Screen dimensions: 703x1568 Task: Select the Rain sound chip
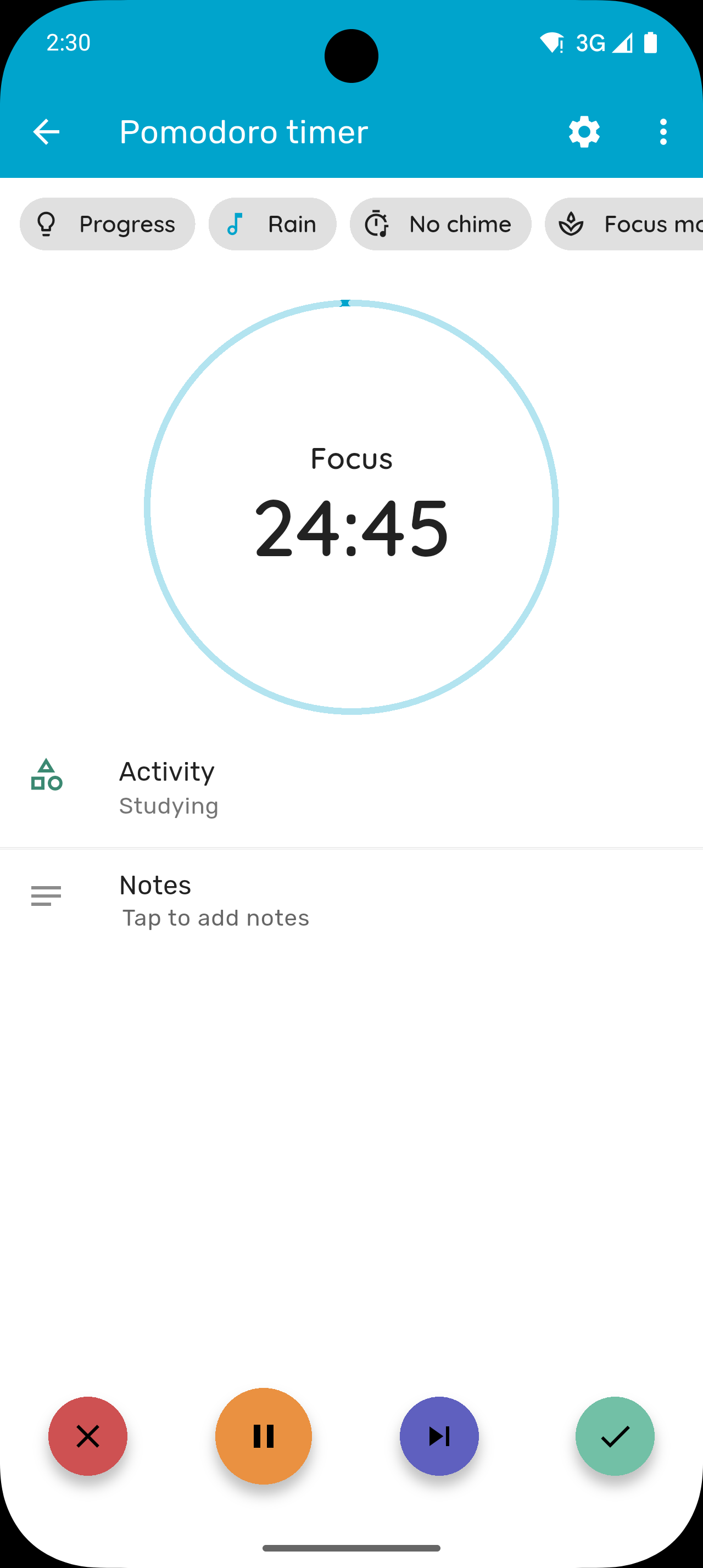point(272,224)
